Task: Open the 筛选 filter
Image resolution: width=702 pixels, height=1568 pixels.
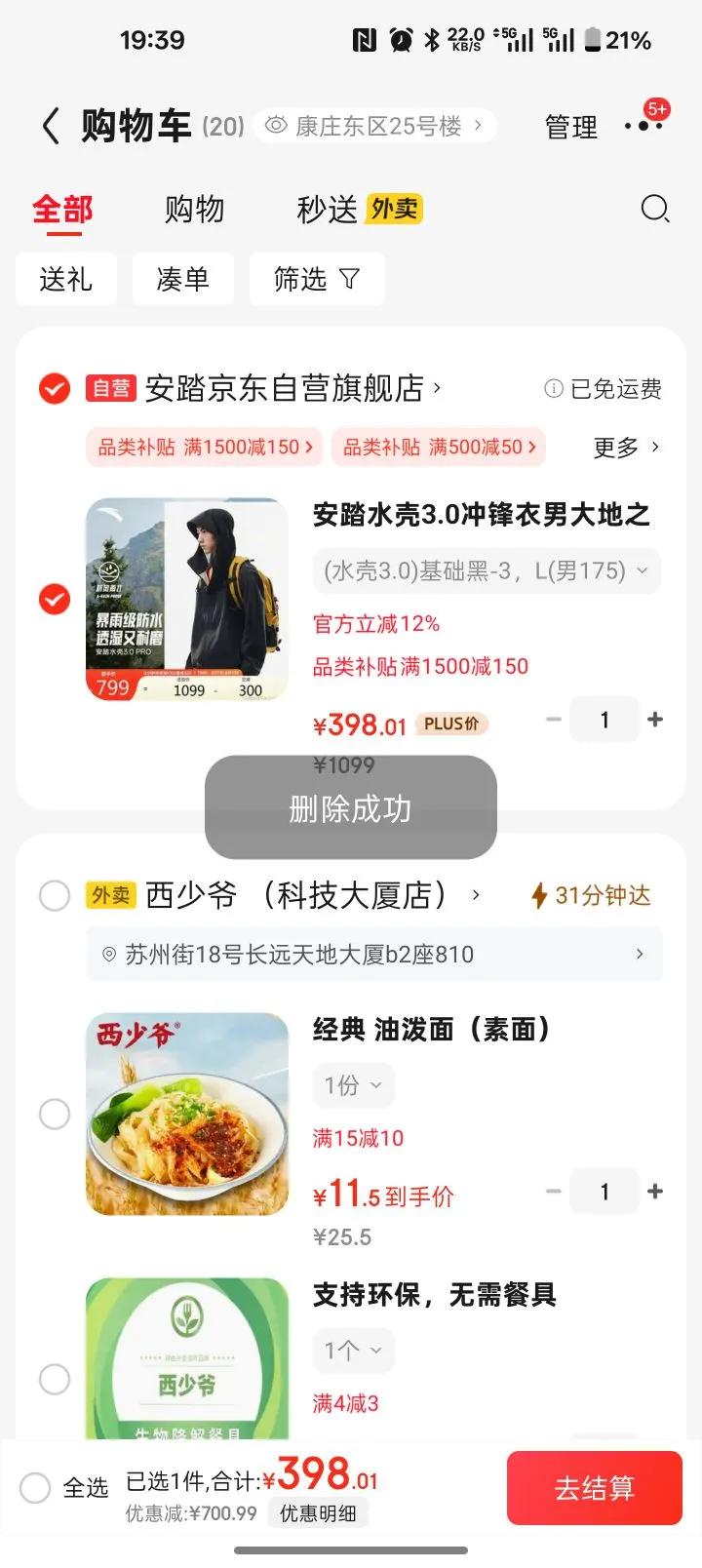Action: click(316, 280)
